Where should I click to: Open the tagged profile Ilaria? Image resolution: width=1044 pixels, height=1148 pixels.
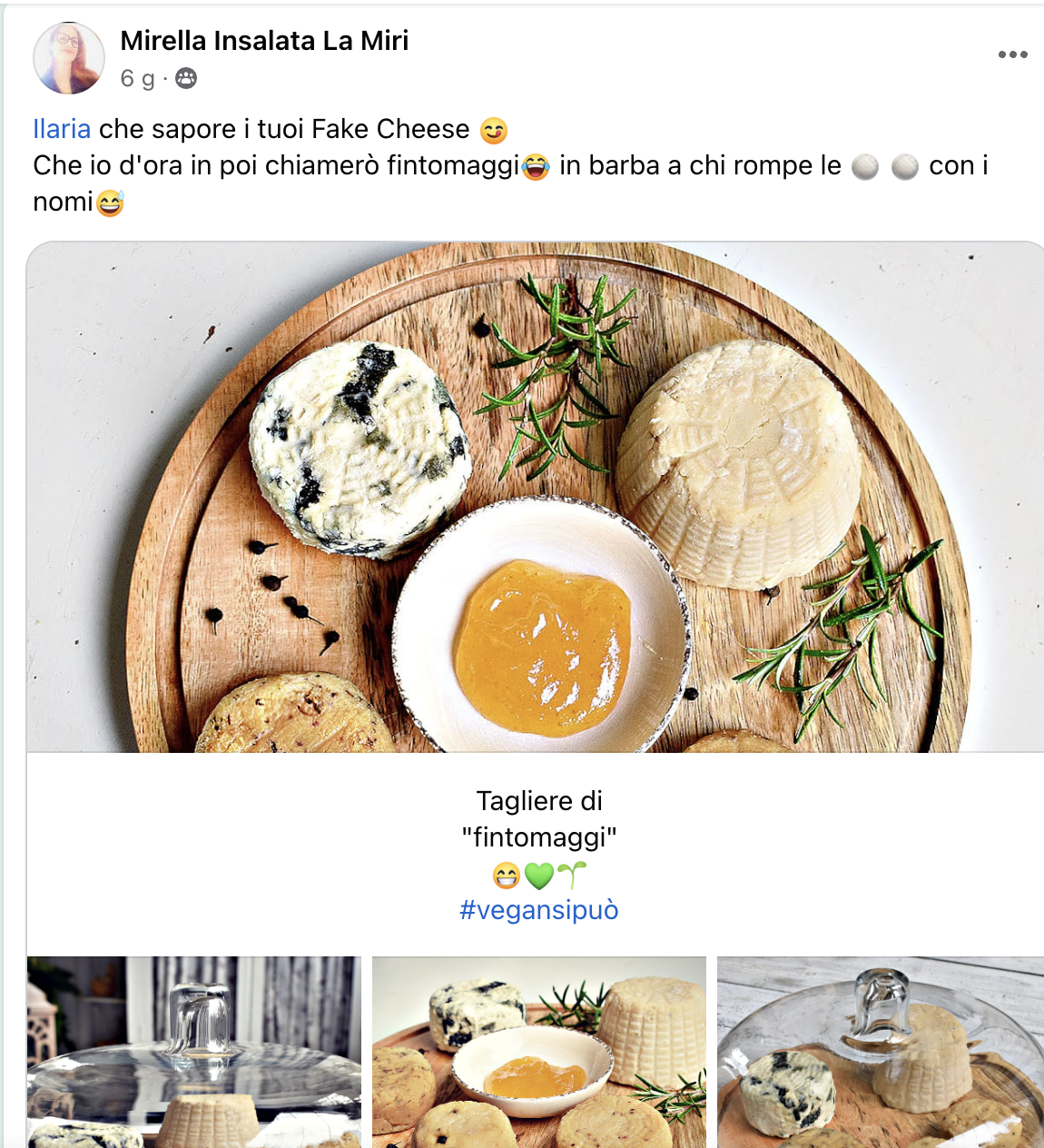[x=62, y=129]
